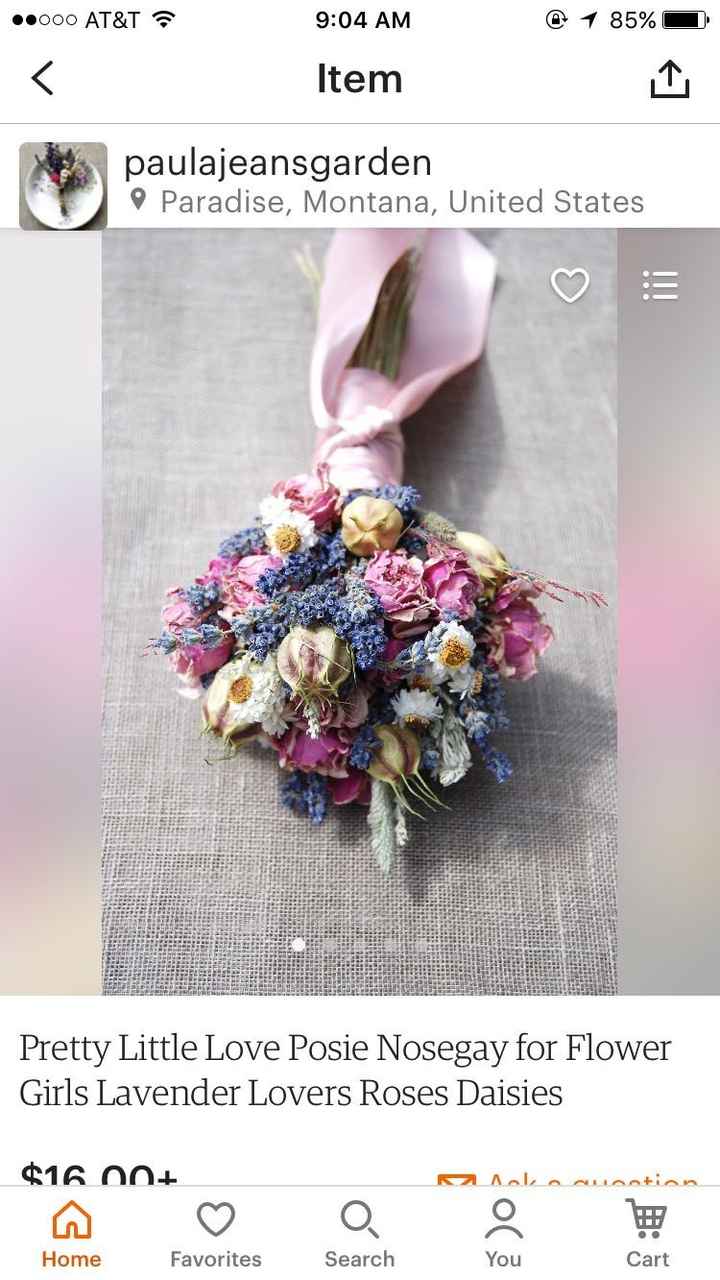Open the Cart tab
Viewport: 720px width, 1280px height.
point(647,1234)
